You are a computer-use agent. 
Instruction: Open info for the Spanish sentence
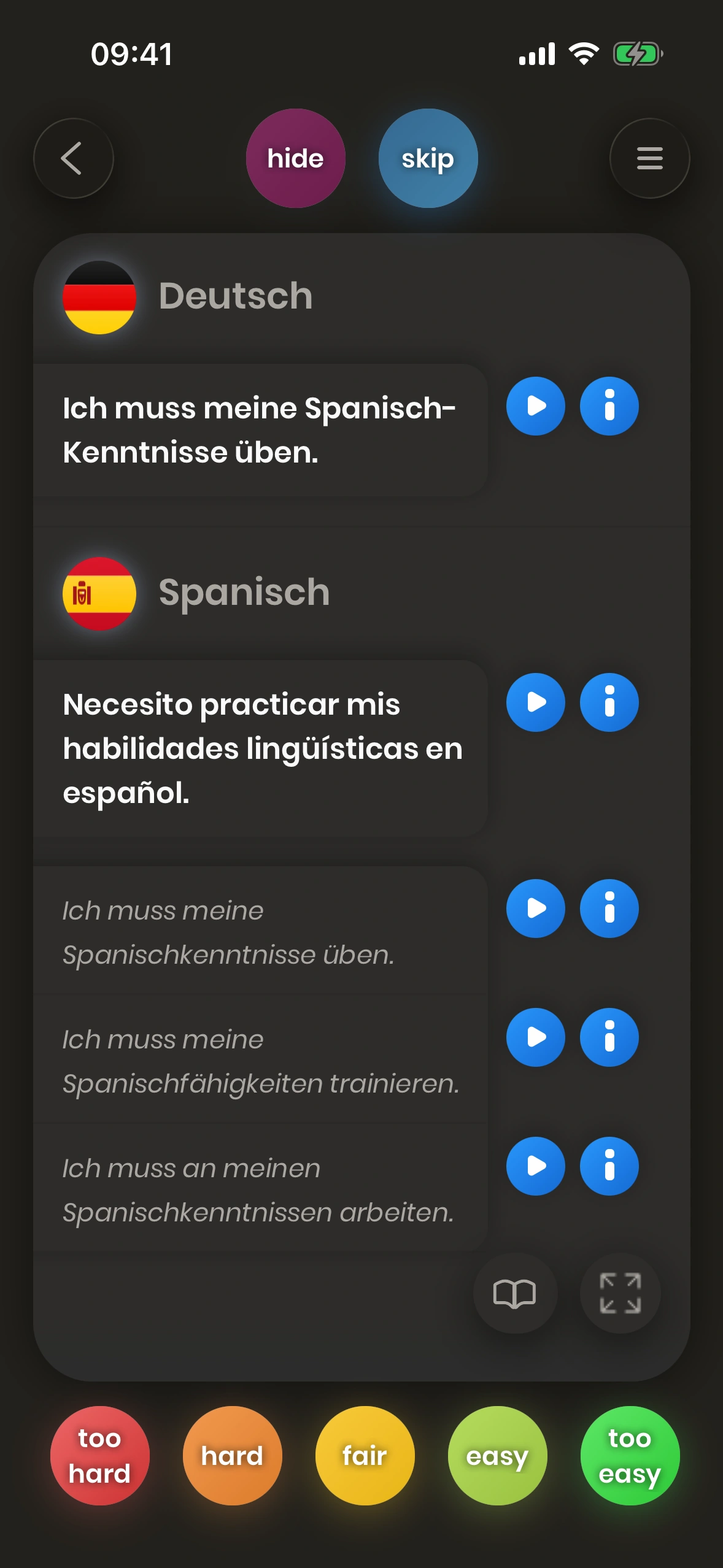click(x=609, y=702)
